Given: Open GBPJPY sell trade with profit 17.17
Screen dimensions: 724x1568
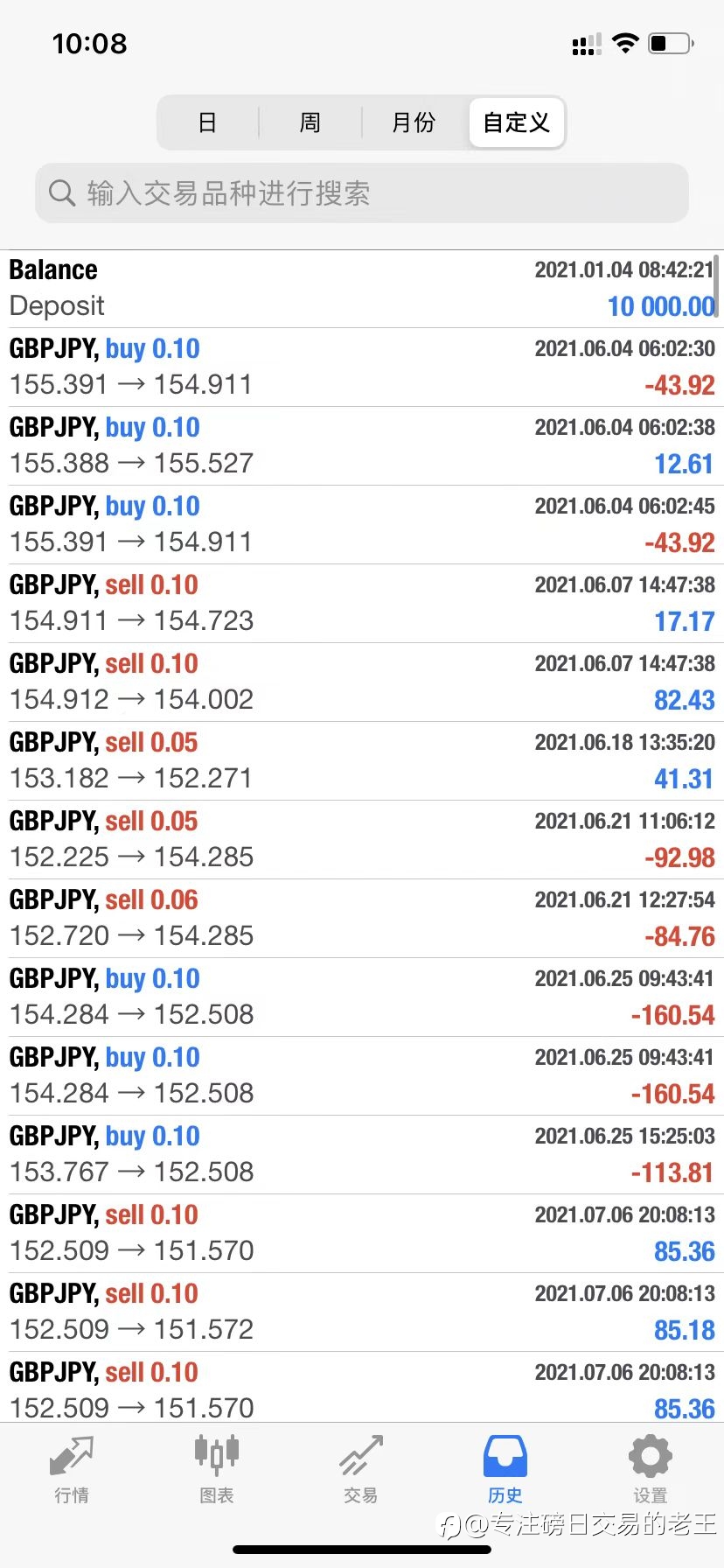Looking at the screenshot, I should (x=362, y=604).
